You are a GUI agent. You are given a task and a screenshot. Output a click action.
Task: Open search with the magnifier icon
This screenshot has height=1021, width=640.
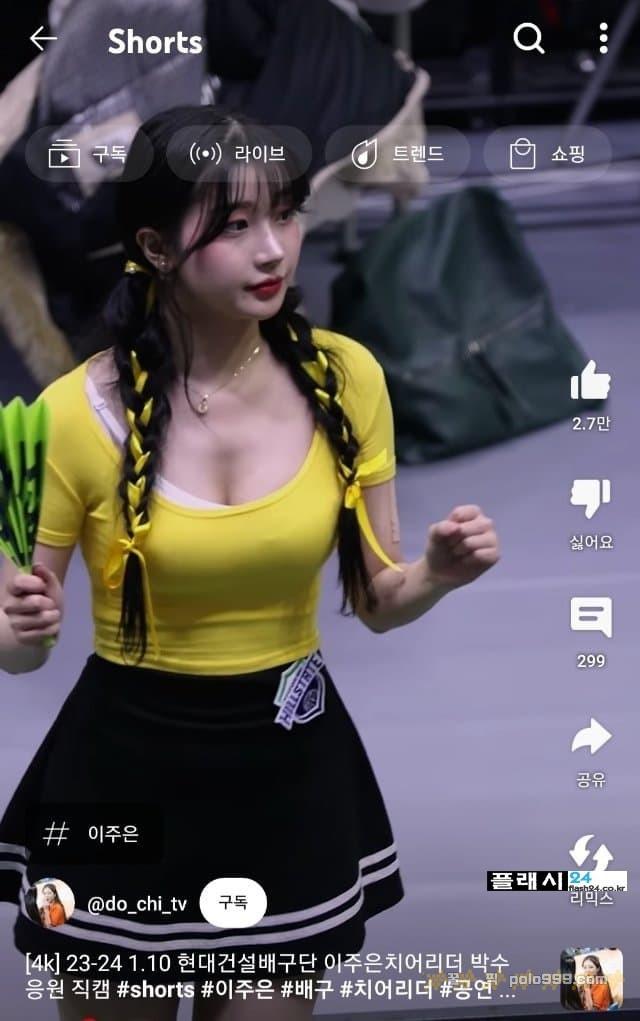click(528, 39)
